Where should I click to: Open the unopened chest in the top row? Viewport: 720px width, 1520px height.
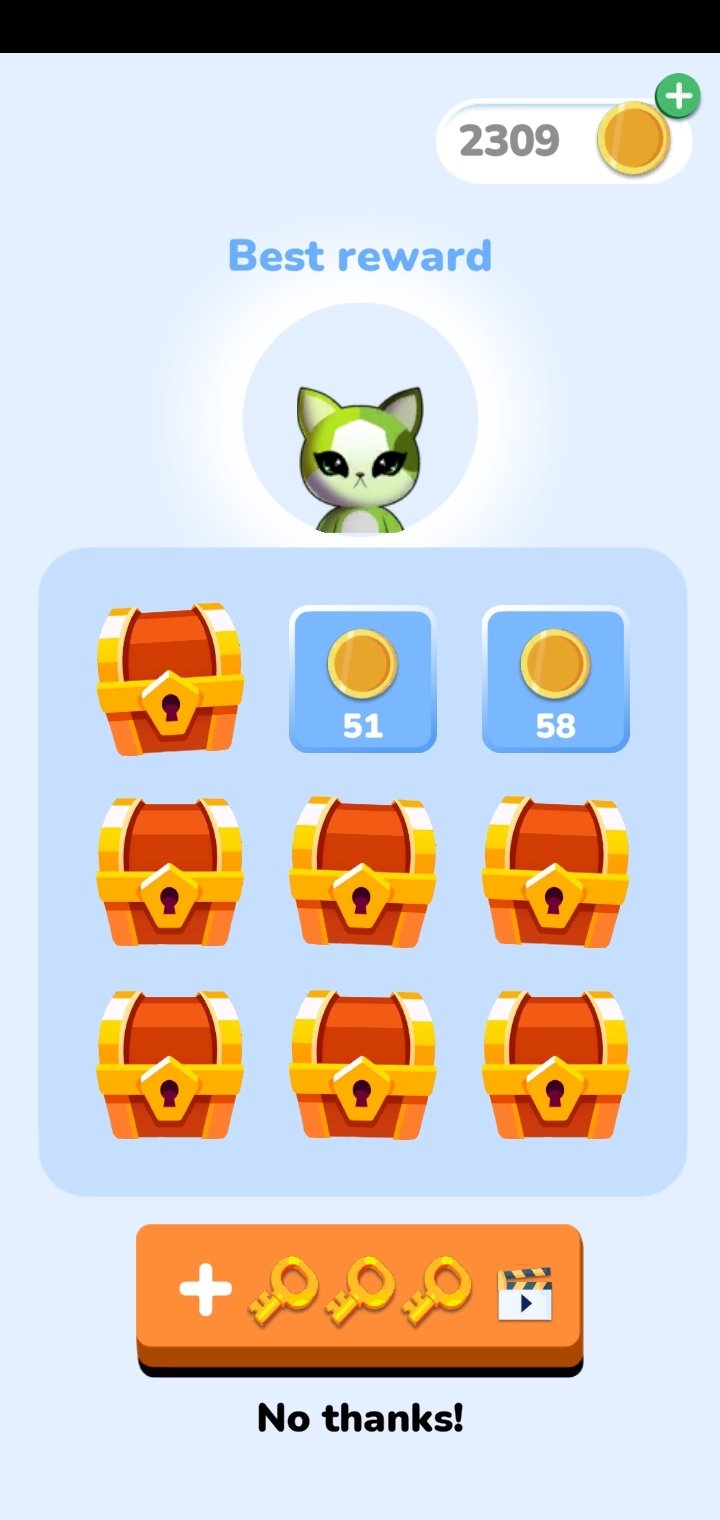170,679
